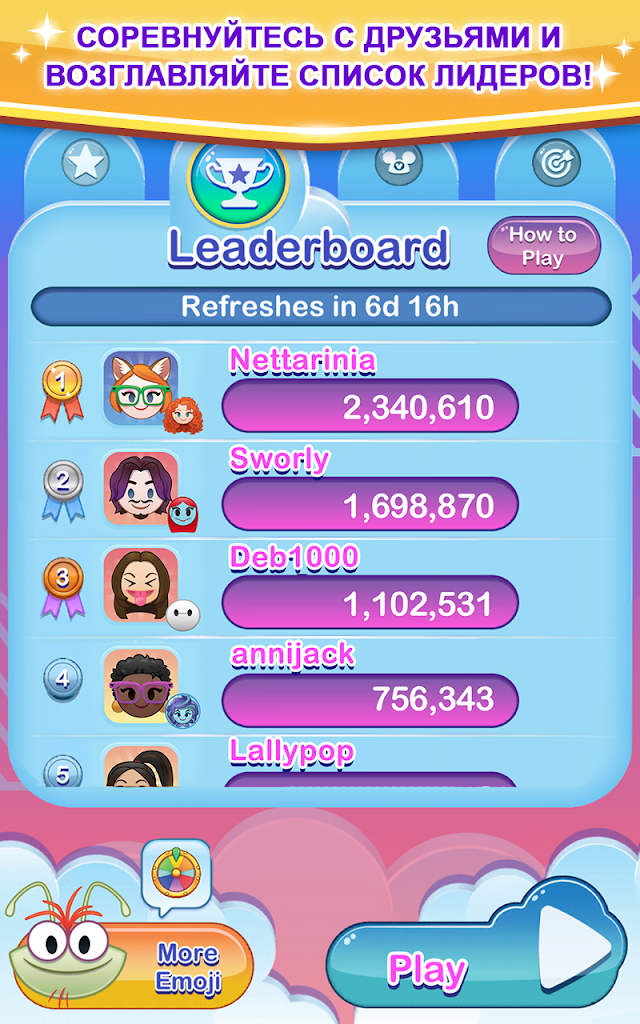The width and height of the screenshot is (640, 1024).
Task: Select the trophy leaderboard tab
Action: coord(238,176)
